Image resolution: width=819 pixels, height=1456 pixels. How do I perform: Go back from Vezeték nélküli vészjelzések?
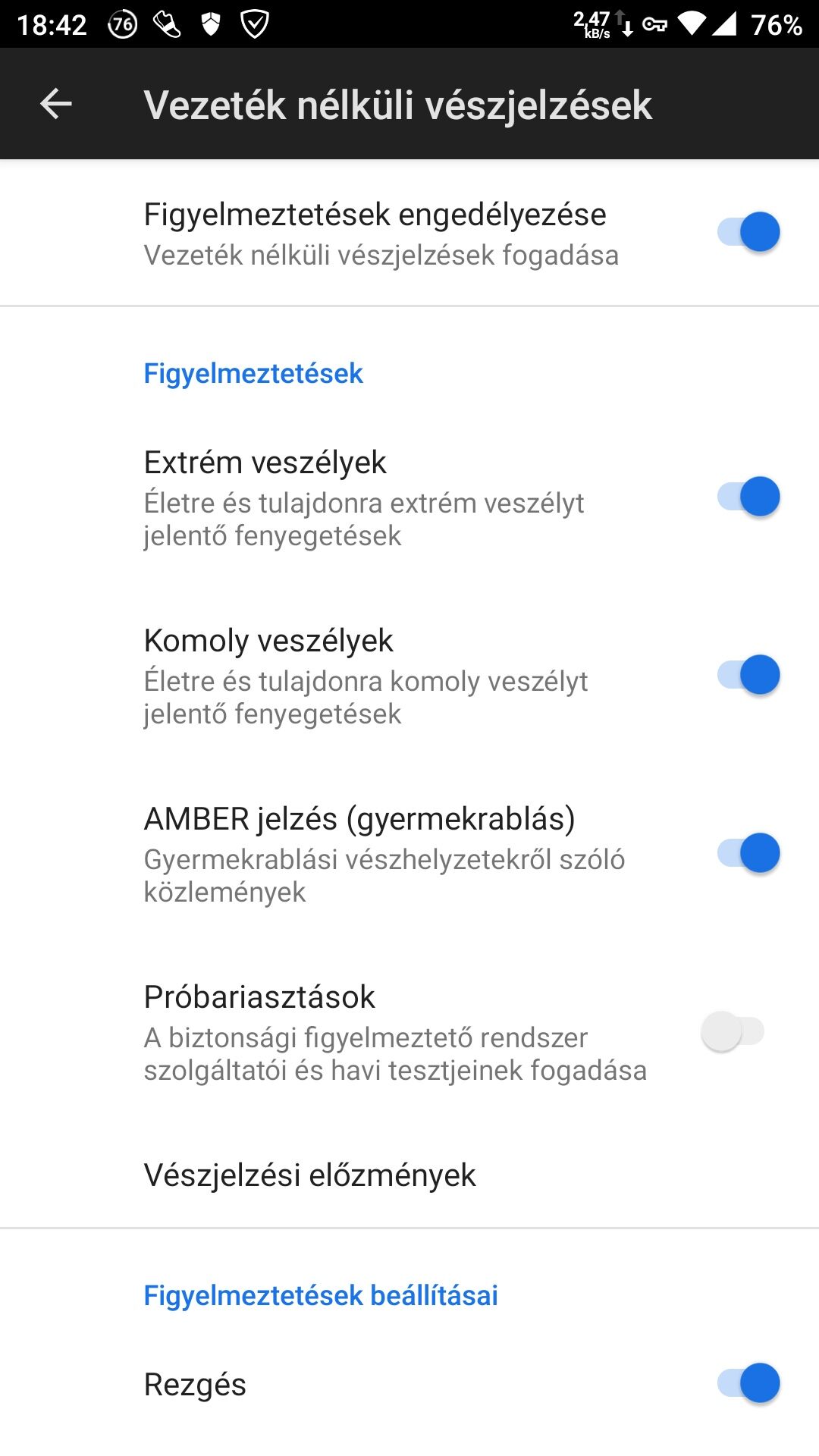(56, 104)
